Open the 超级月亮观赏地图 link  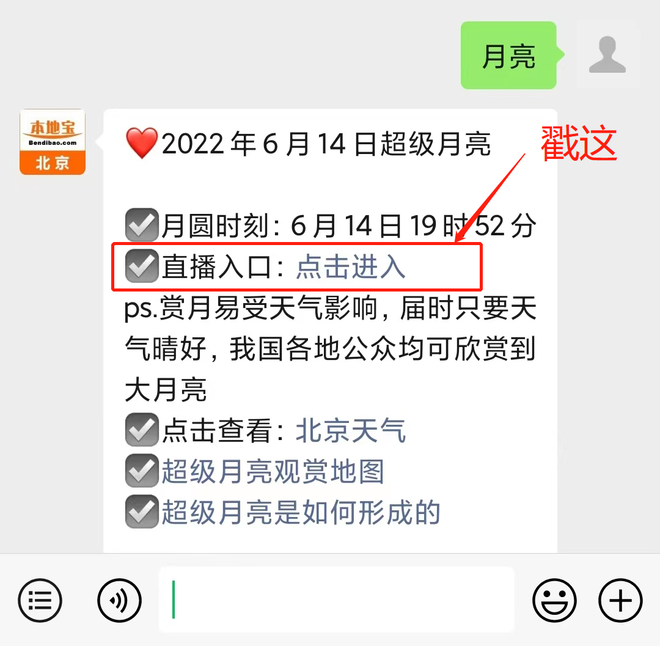[273, 472]
